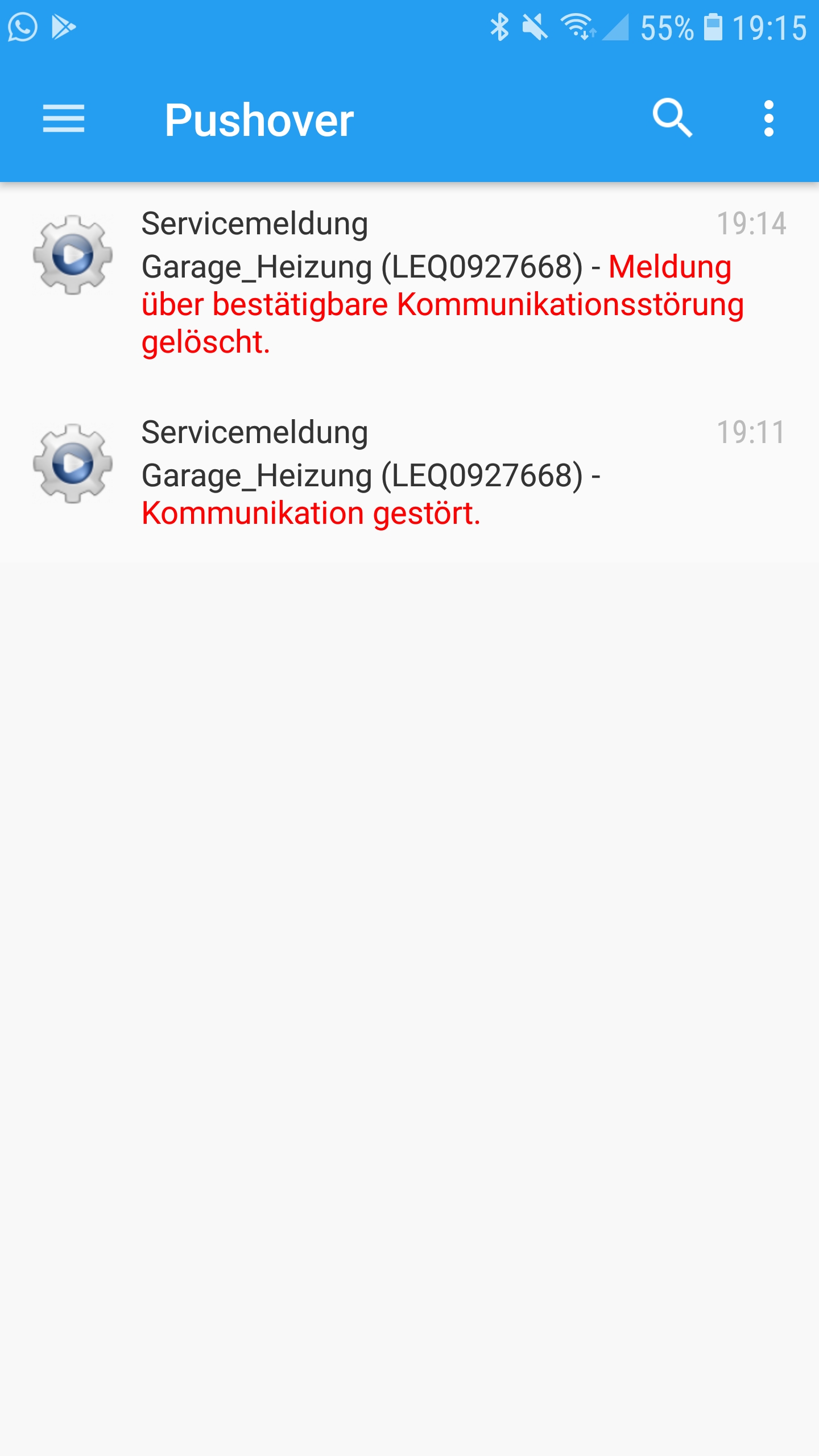Open the overflow menu
Viewport: 819px width, 1456px height.
pyautogui.click(x=768, y=119)
